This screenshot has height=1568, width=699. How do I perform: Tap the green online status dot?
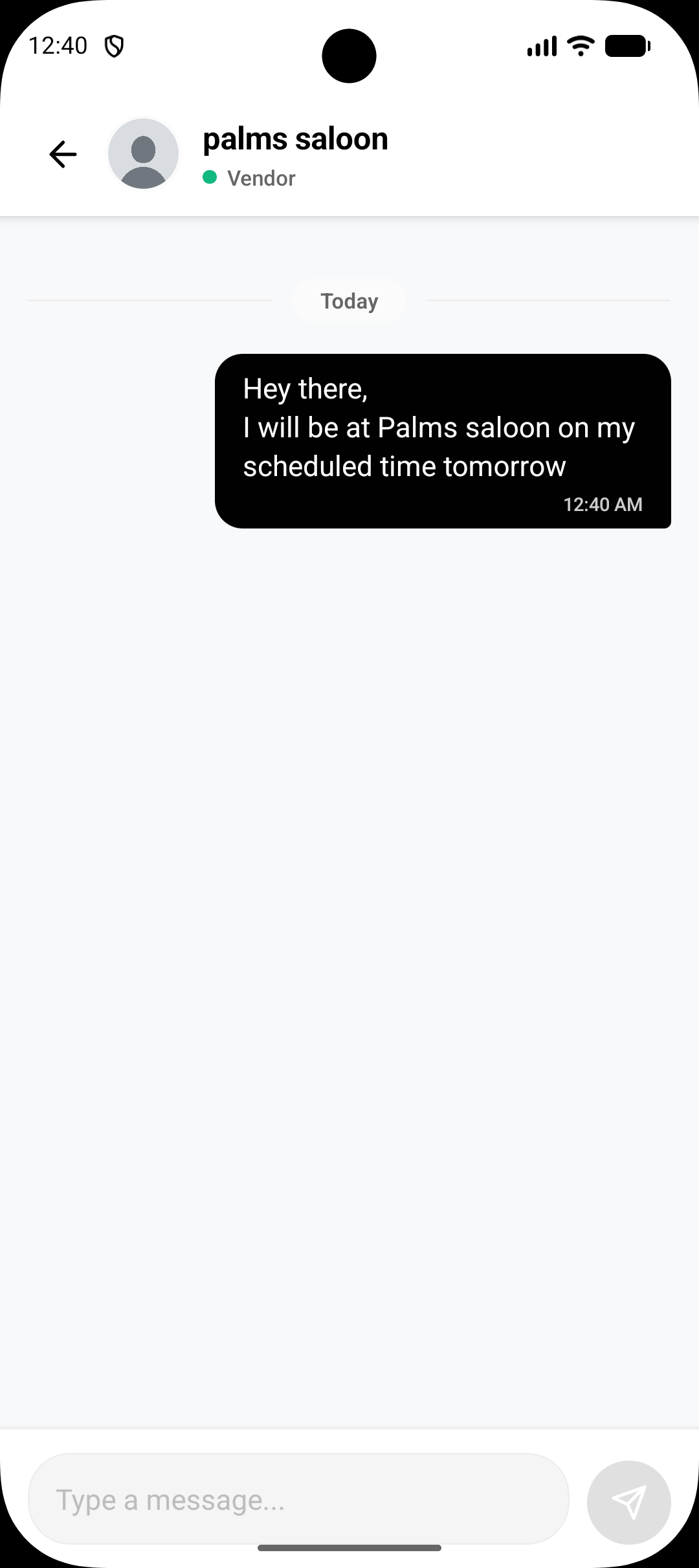pyautogui.click(x=210, y=177)
